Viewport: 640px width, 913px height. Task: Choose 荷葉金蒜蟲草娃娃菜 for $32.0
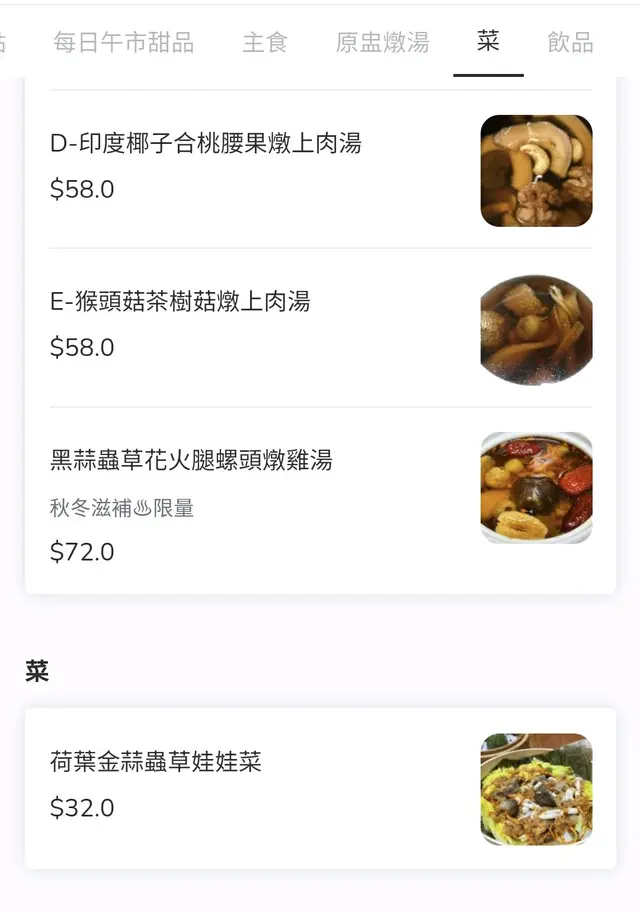point(156,763)
